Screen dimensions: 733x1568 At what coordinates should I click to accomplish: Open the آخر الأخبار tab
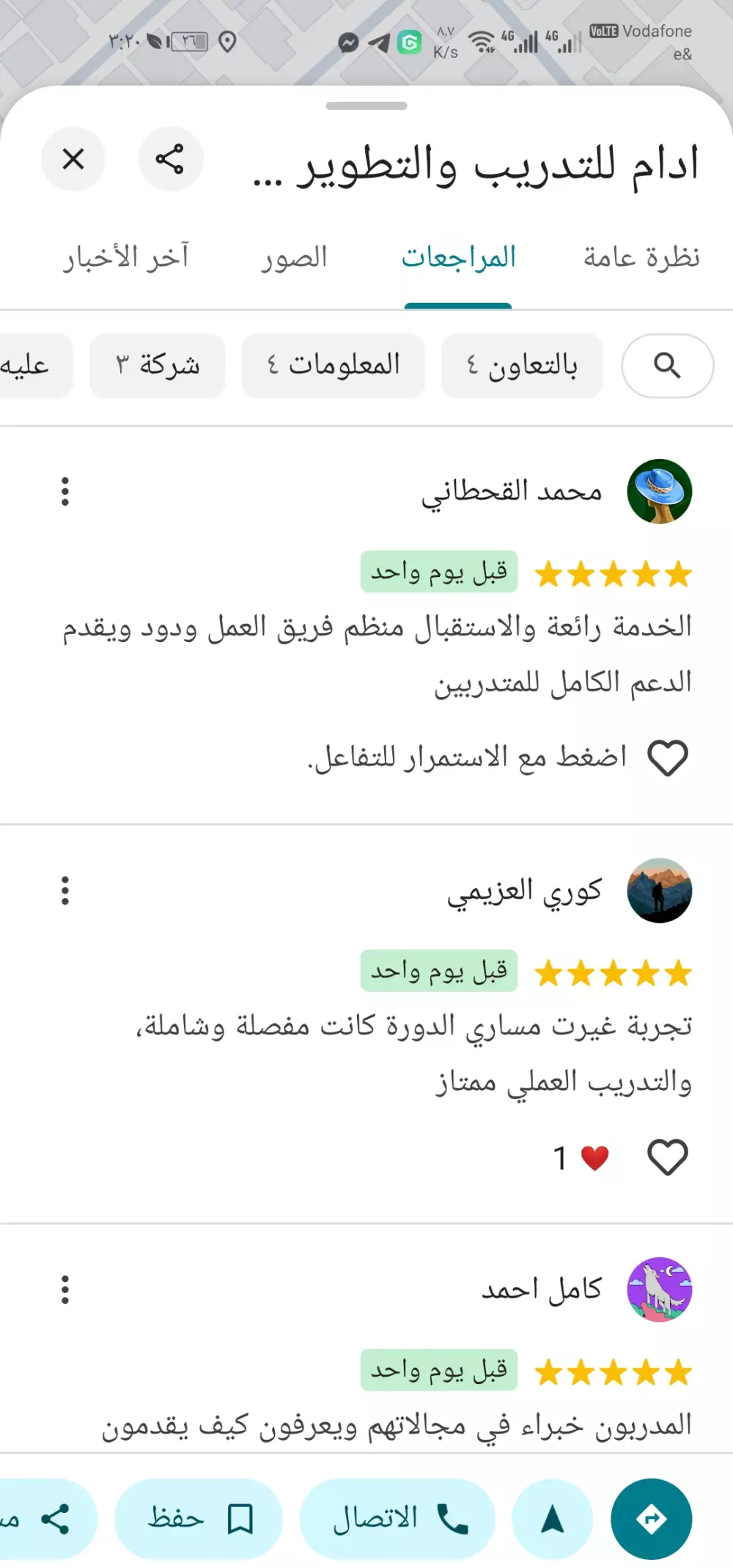125,258
